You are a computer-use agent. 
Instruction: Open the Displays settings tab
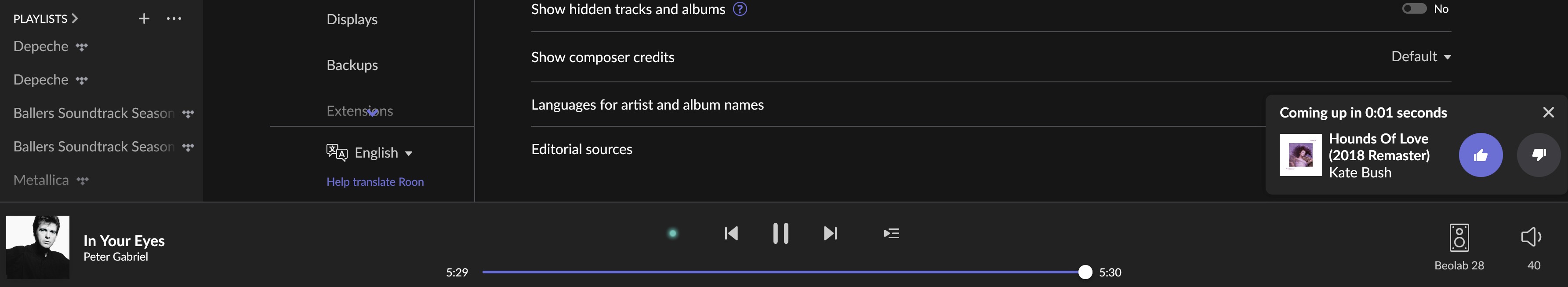[352, 19]
